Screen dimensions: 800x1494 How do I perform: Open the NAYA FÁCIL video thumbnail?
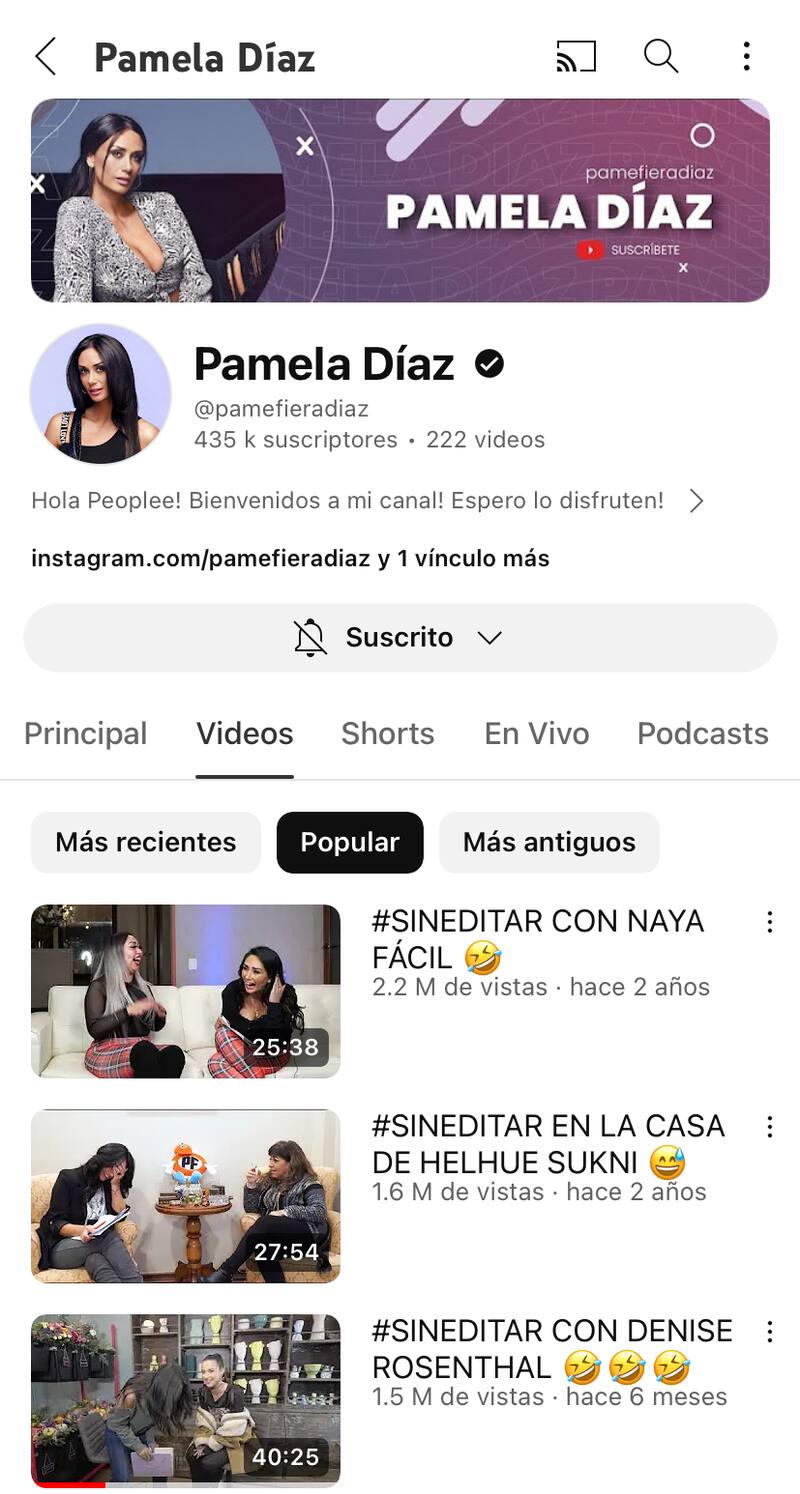pyautogui.click(x=186, y=991)
